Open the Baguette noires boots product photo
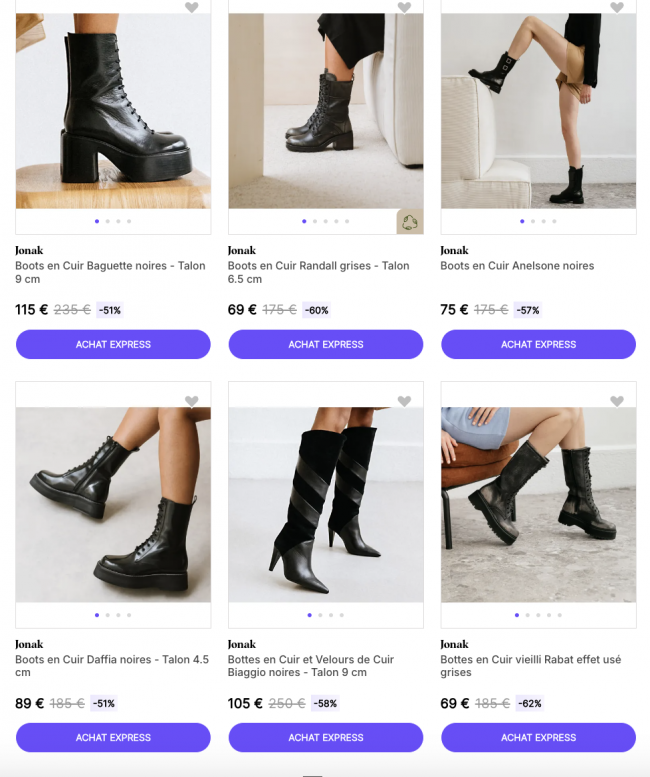Viewport: 650px width, 777px height. point(113,110)
